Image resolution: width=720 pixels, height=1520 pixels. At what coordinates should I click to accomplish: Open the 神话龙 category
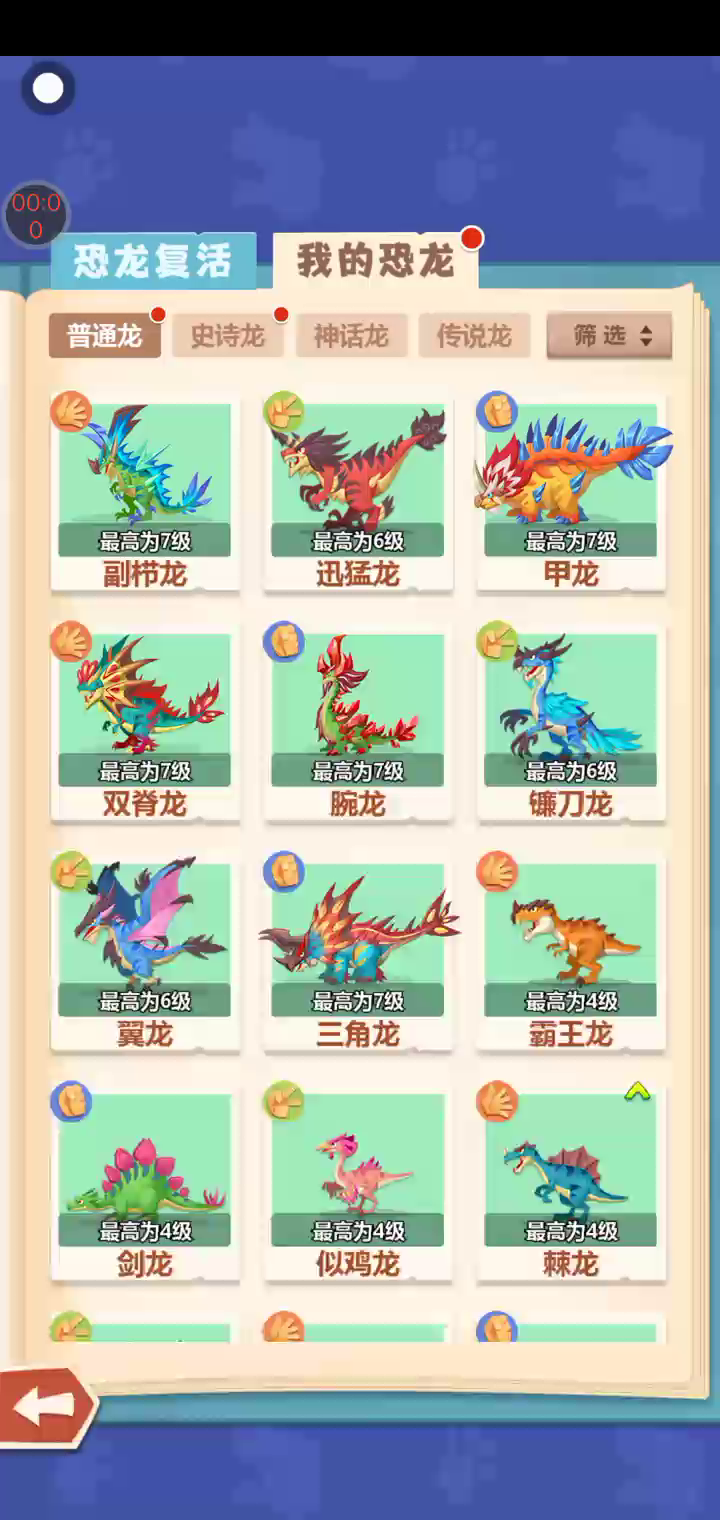(x=351, y=336)
